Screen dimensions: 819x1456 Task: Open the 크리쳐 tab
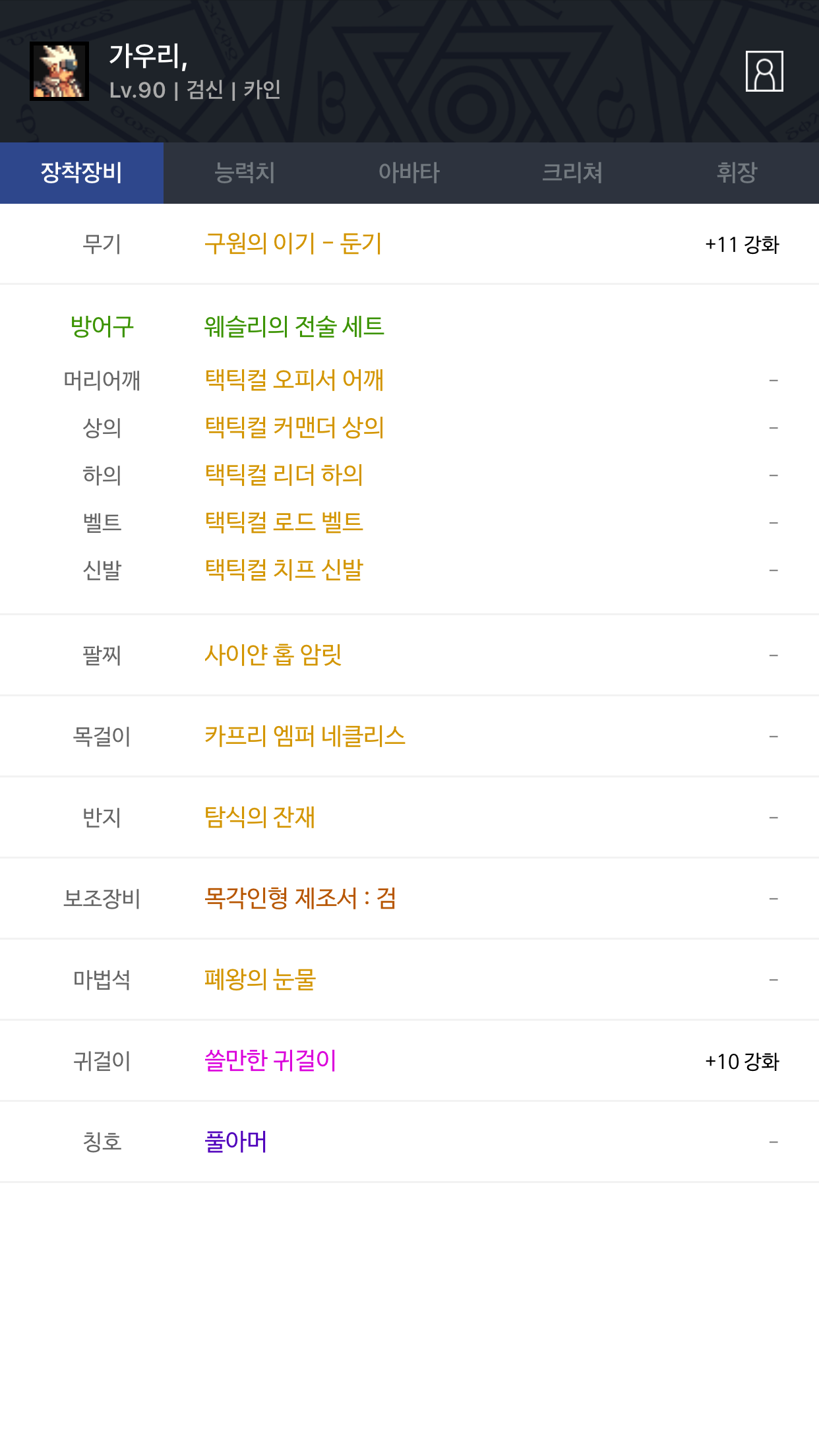pos(573,173)
